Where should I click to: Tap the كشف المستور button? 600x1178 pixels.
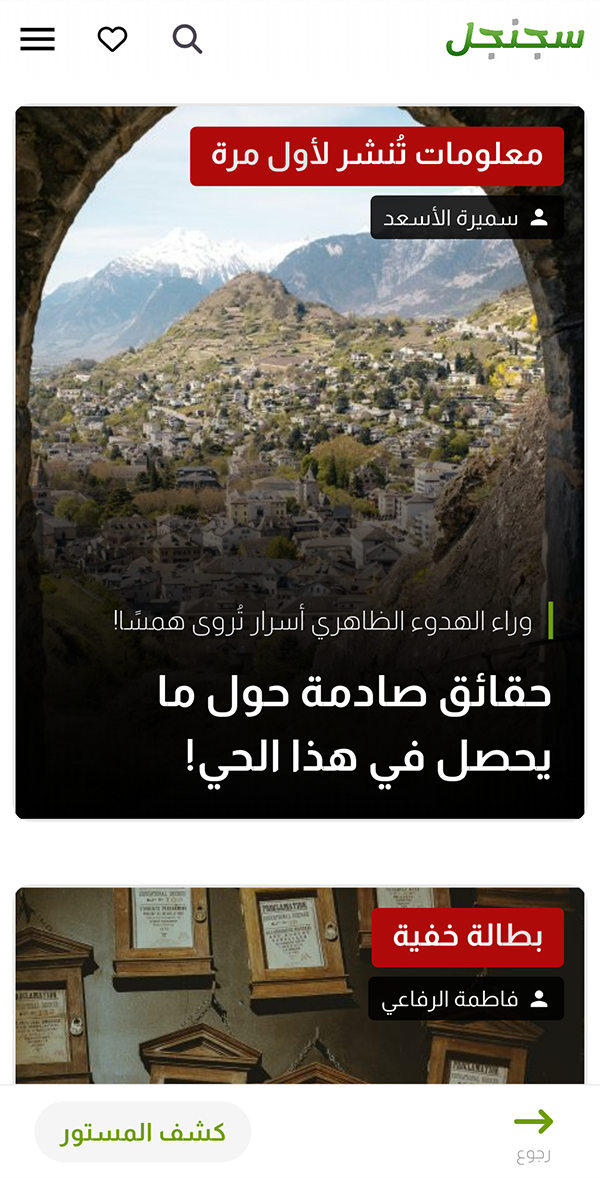pos(143,1132)
